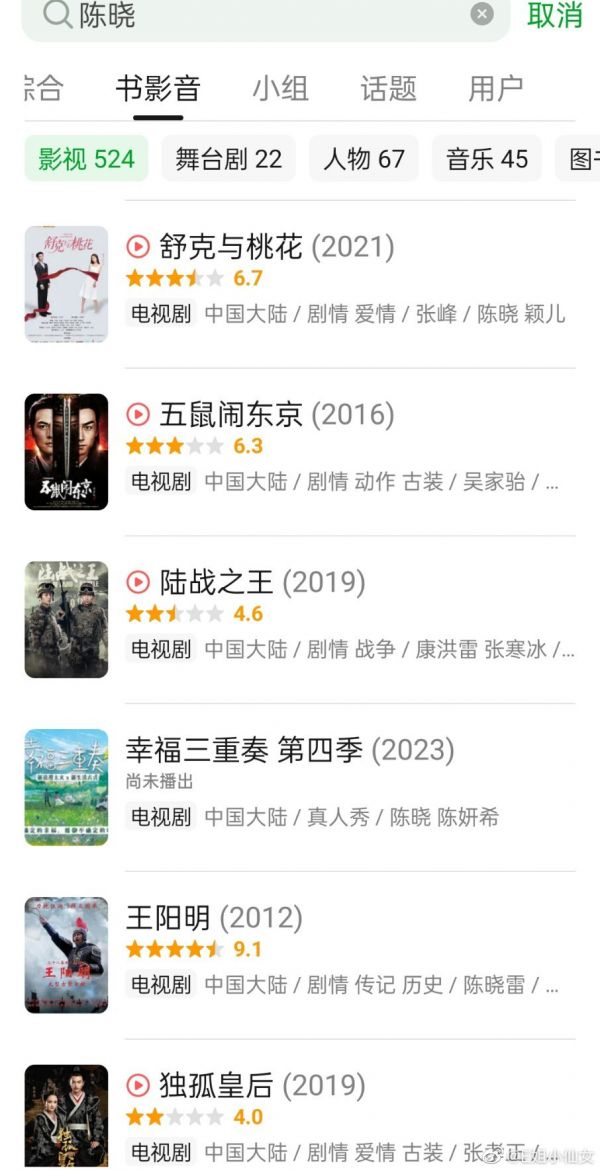The image size is (600, 1170).
Task: Select the 书影音 tab
Action: click(158, 88)
